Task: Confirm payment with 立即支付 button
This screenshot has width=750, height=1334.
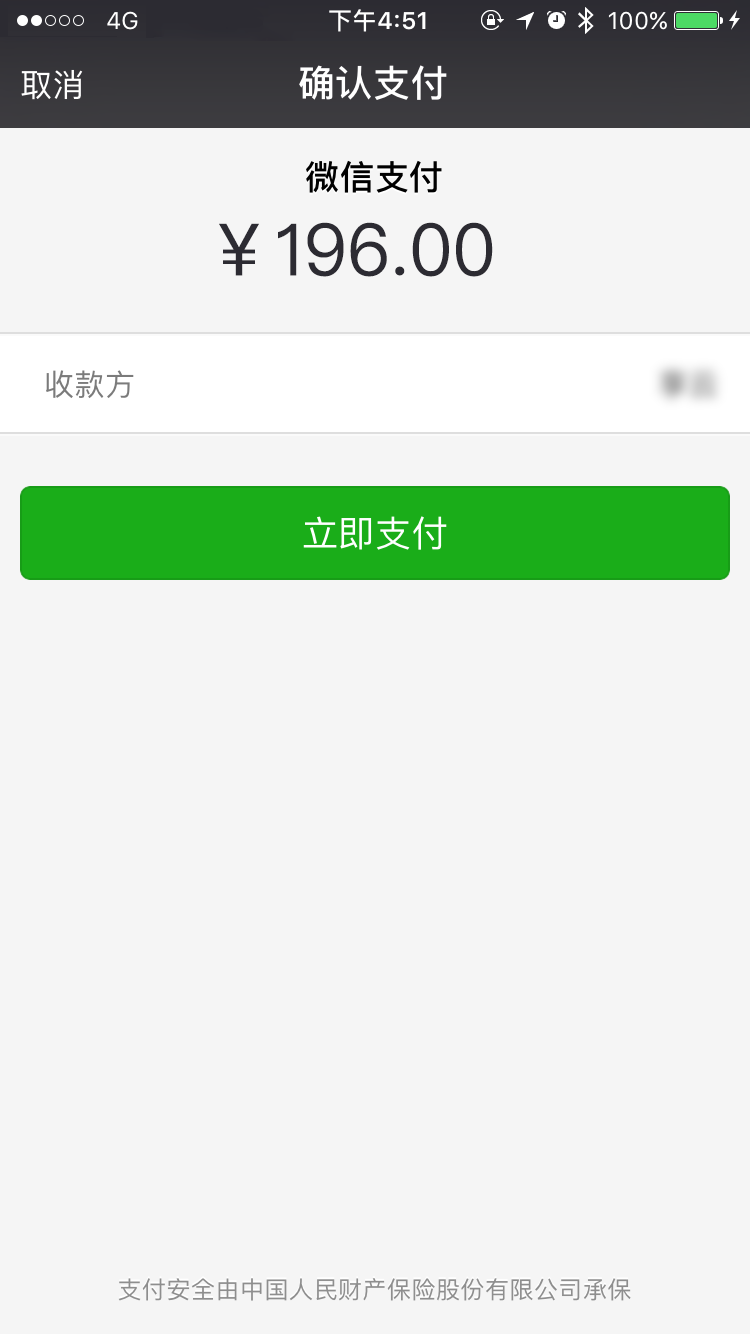Action: (x=375, y=533)
